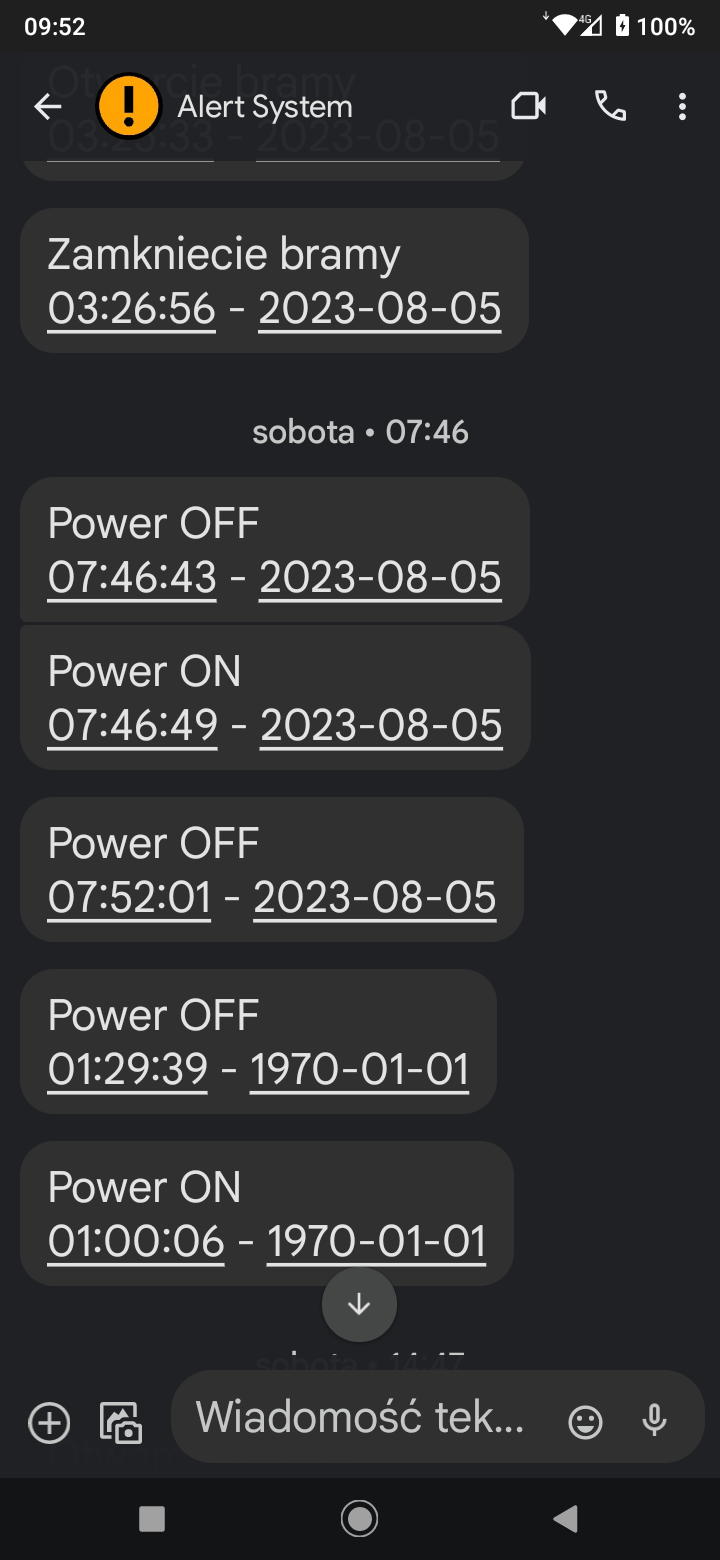This screenshot has width=720, height=1560.
Task: Open the attachment plus menu
Action: (x=49, y=1421)
